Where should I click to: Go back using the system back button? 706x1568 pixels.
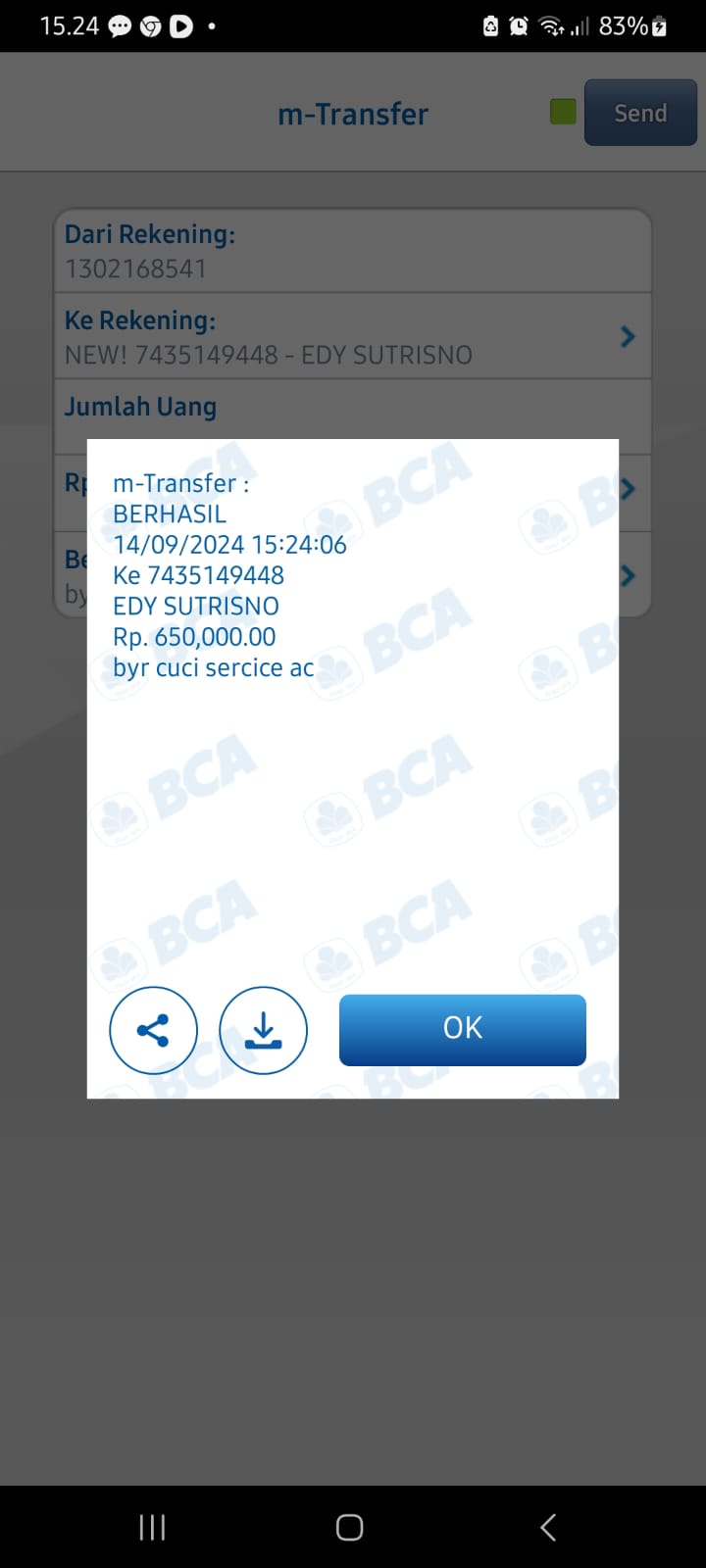[x=548, y=1527]
